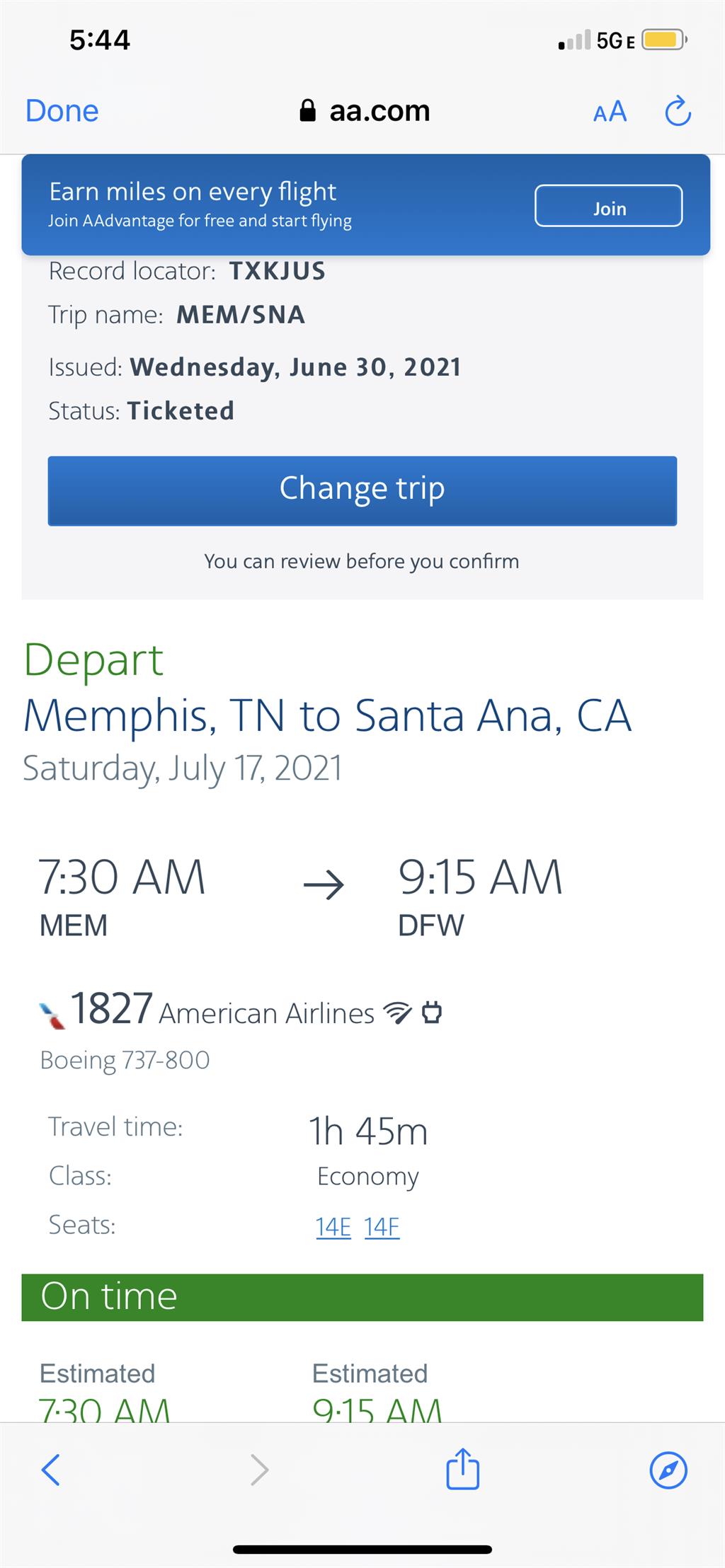Tap the aa.com address bar
This screenshot has height=1568, width=725.
coord(365,111)
